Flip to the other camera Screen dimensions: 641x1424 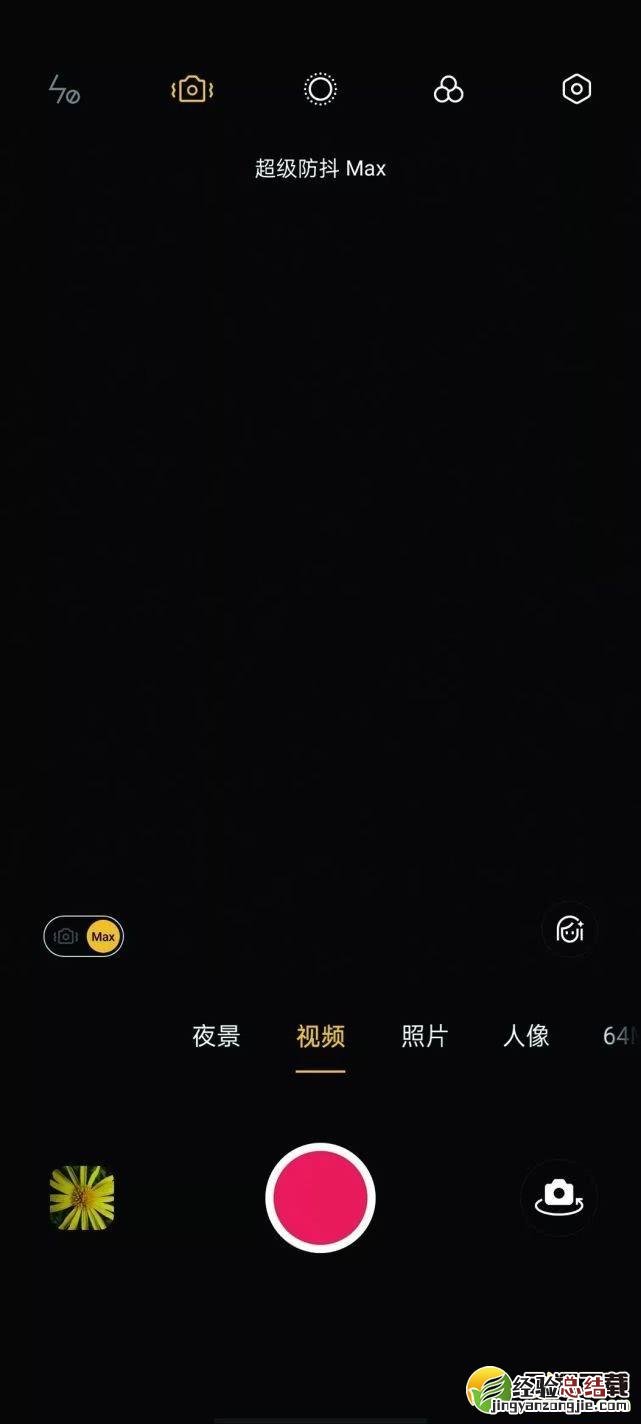tap(559, 1196)
